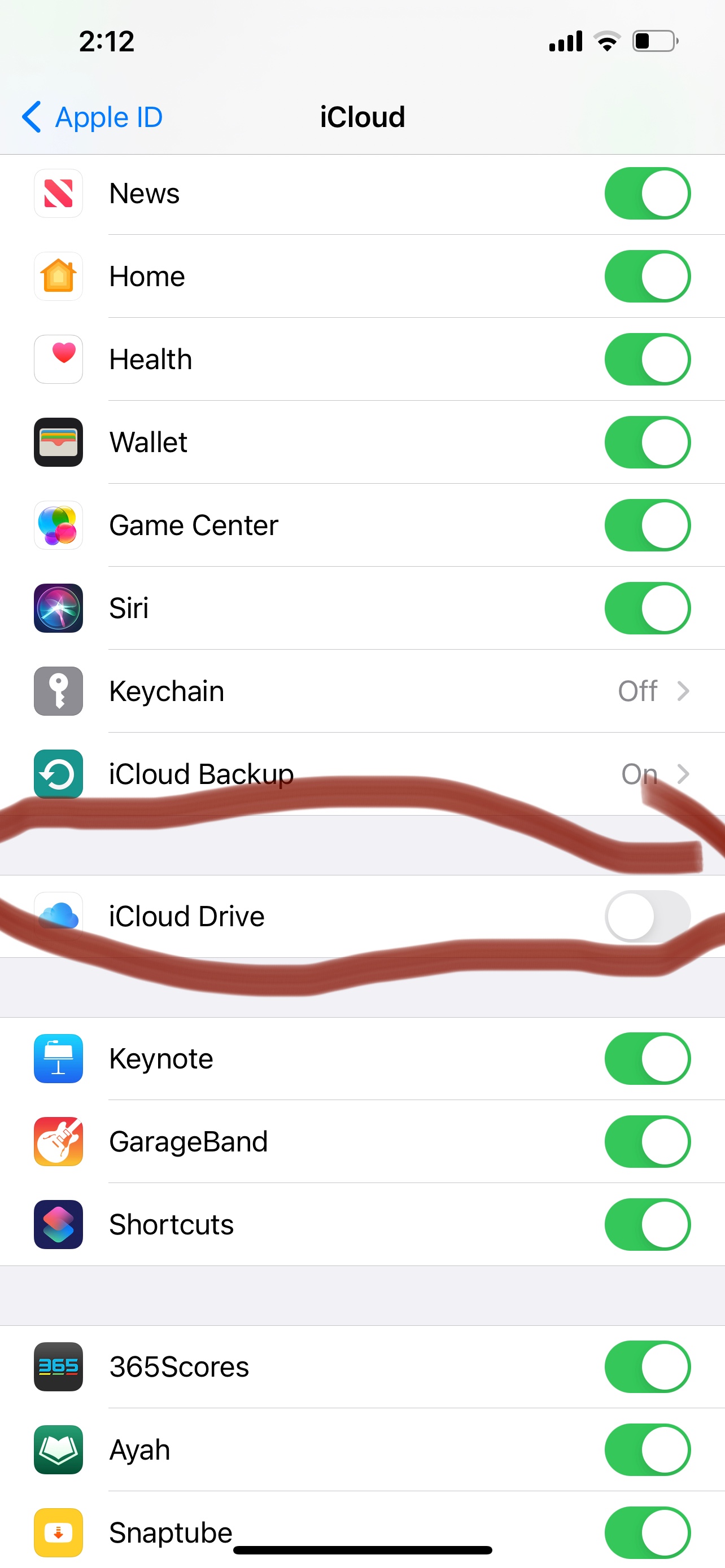Turn off the Ayah toggle
This screenshot has height=1568, width=725.
647,1449
